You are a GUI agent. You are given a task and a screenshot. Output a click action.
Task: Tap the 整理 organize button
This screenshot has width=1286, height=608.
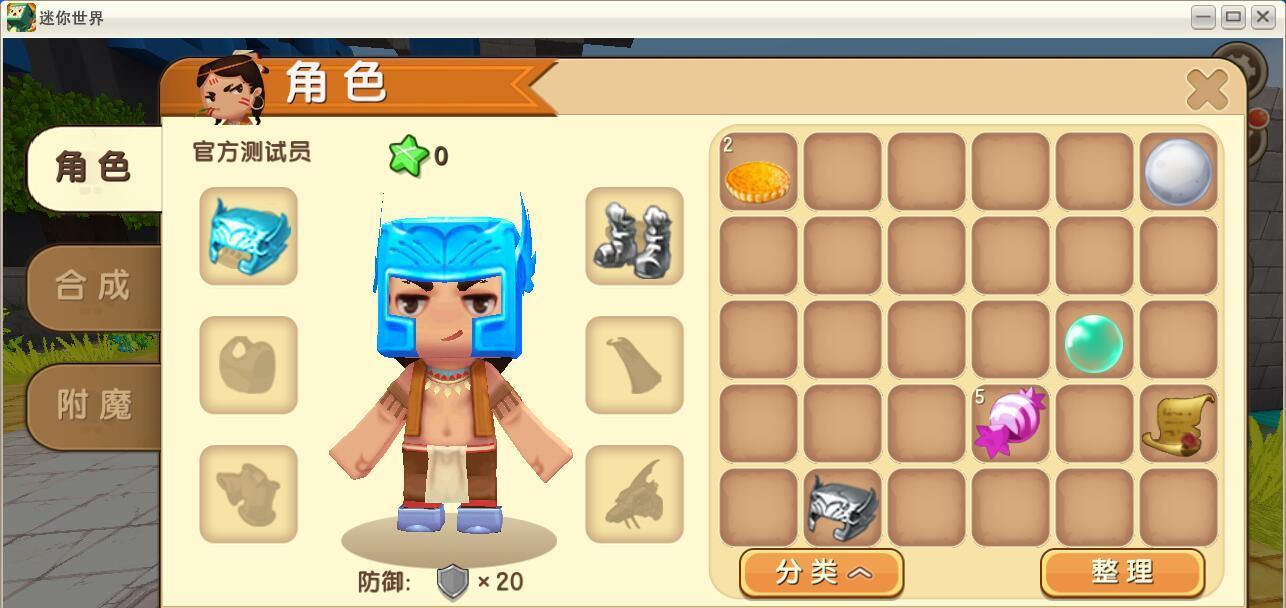(1122, 572)
